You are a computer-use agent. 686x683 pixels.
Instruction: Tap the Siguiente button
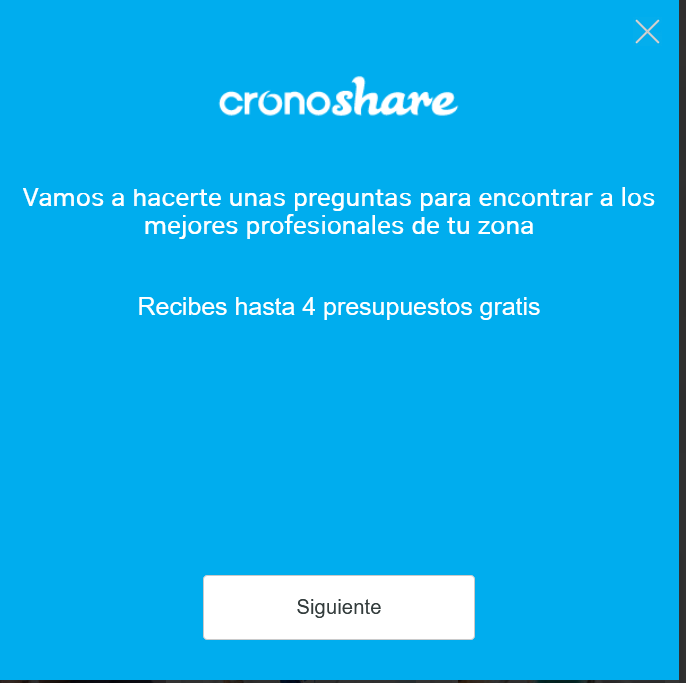pyautogui.click(x=338, y=607)
